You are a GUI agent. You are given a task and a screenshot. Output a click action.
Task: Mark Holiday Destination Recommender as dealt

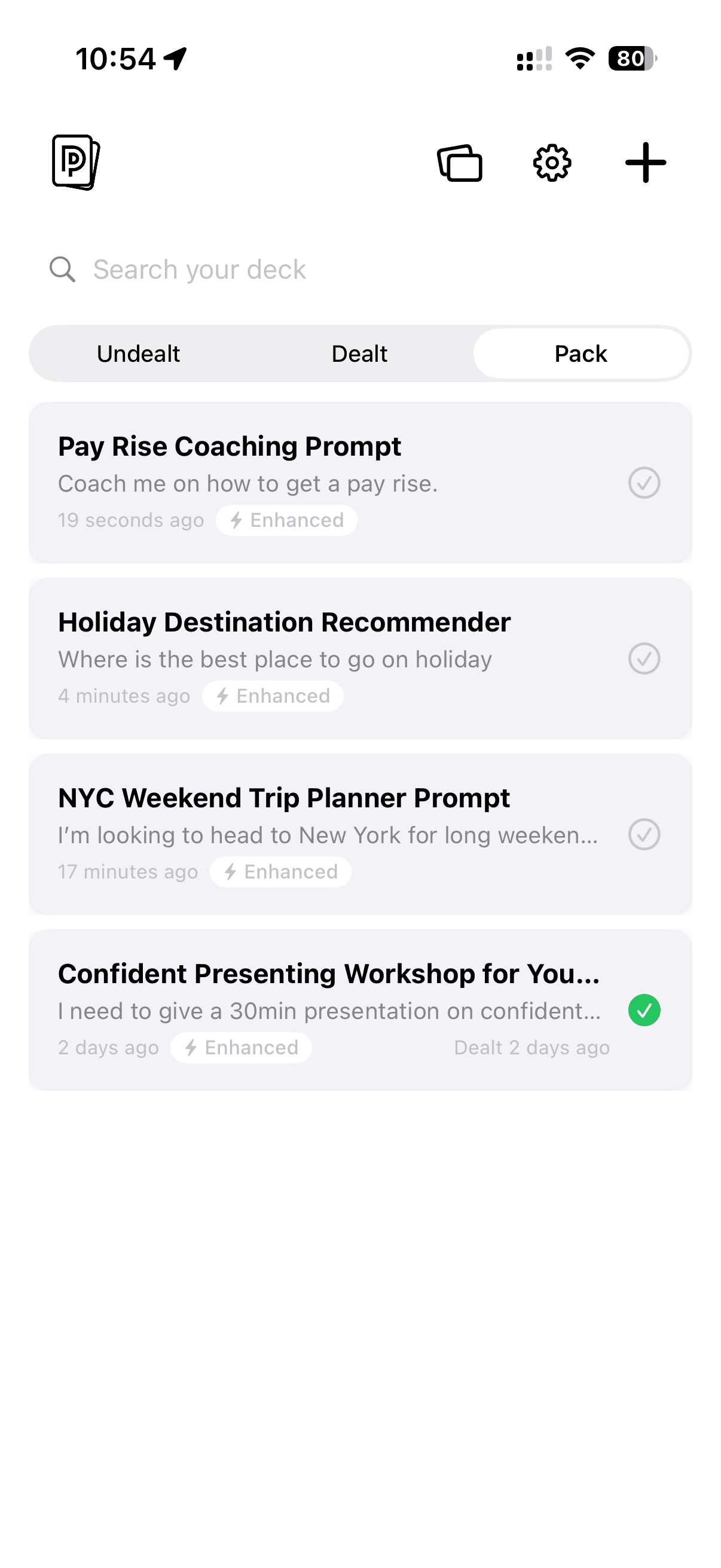(x=644, y=658)
